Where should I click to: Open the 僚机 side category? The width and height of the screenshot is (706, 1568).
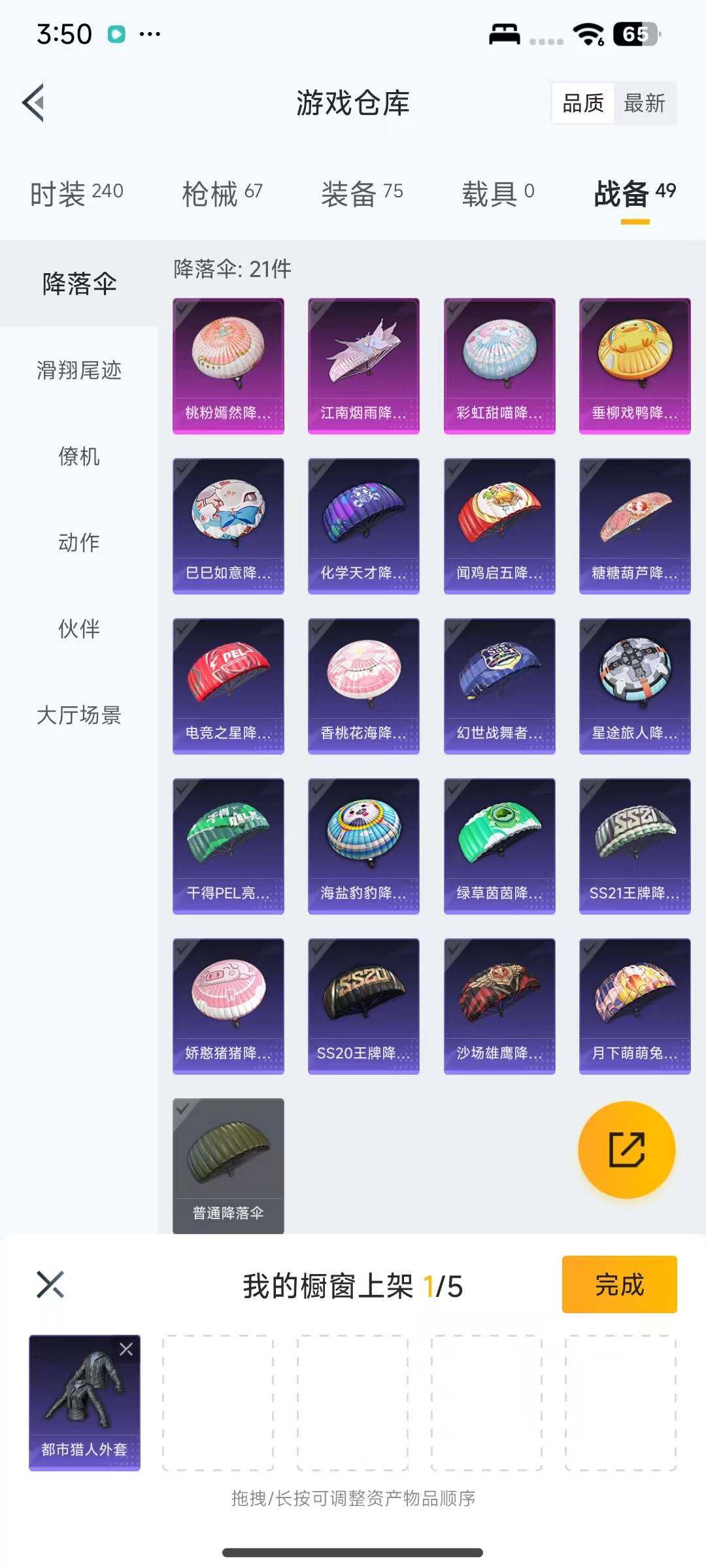[79, 457]
